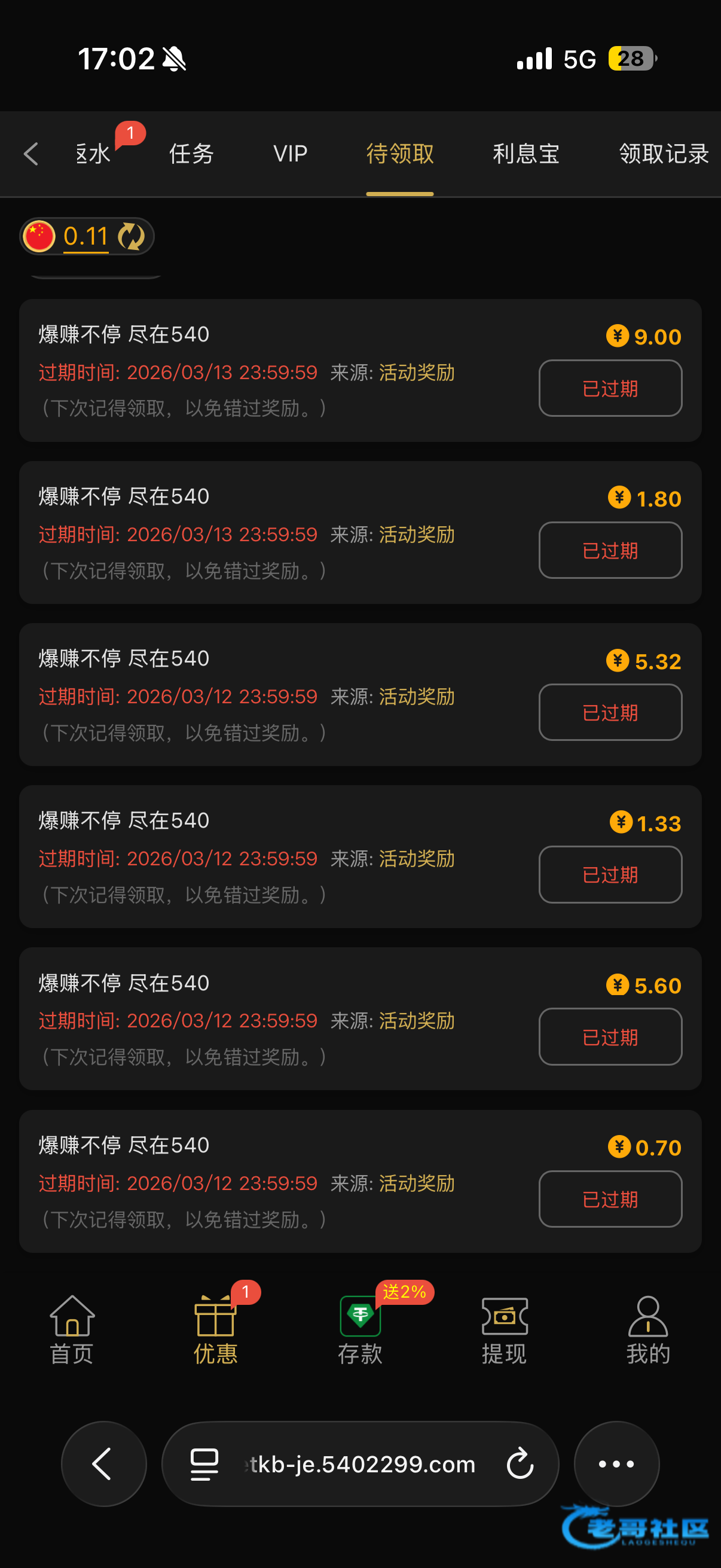Reload the page in the browser bar

pos(520,1464)
